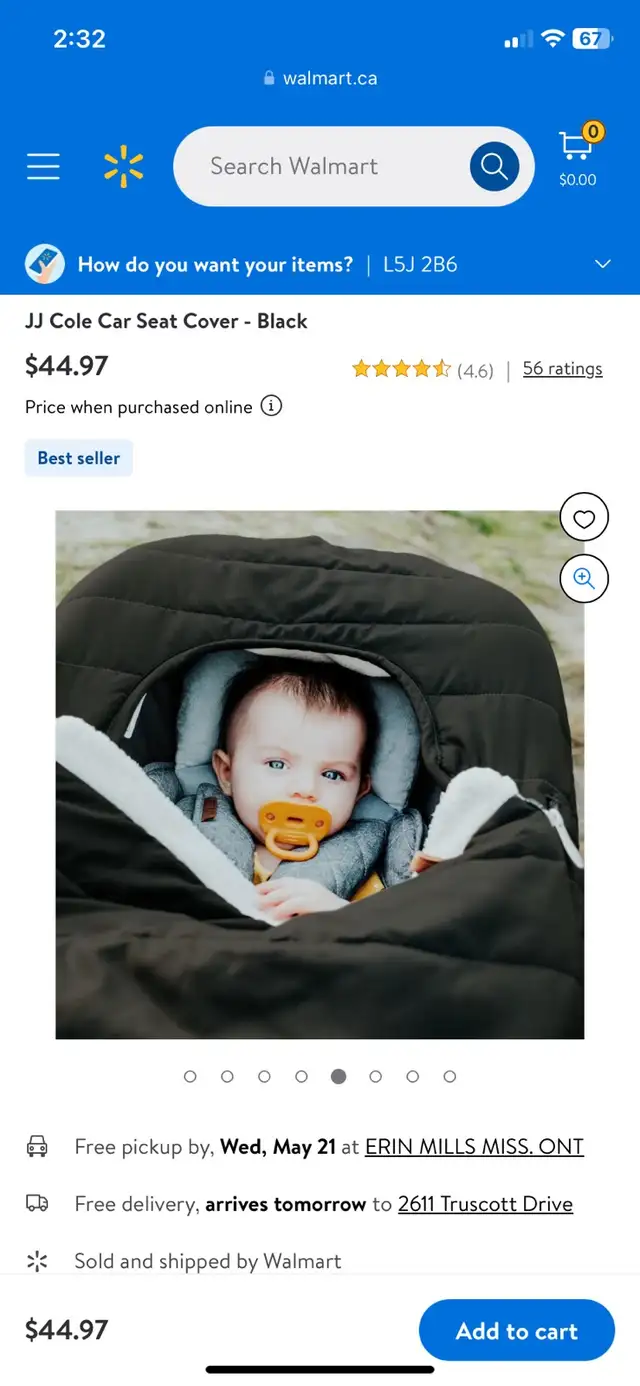Open the hamburger menu

[x=43, y=166]
